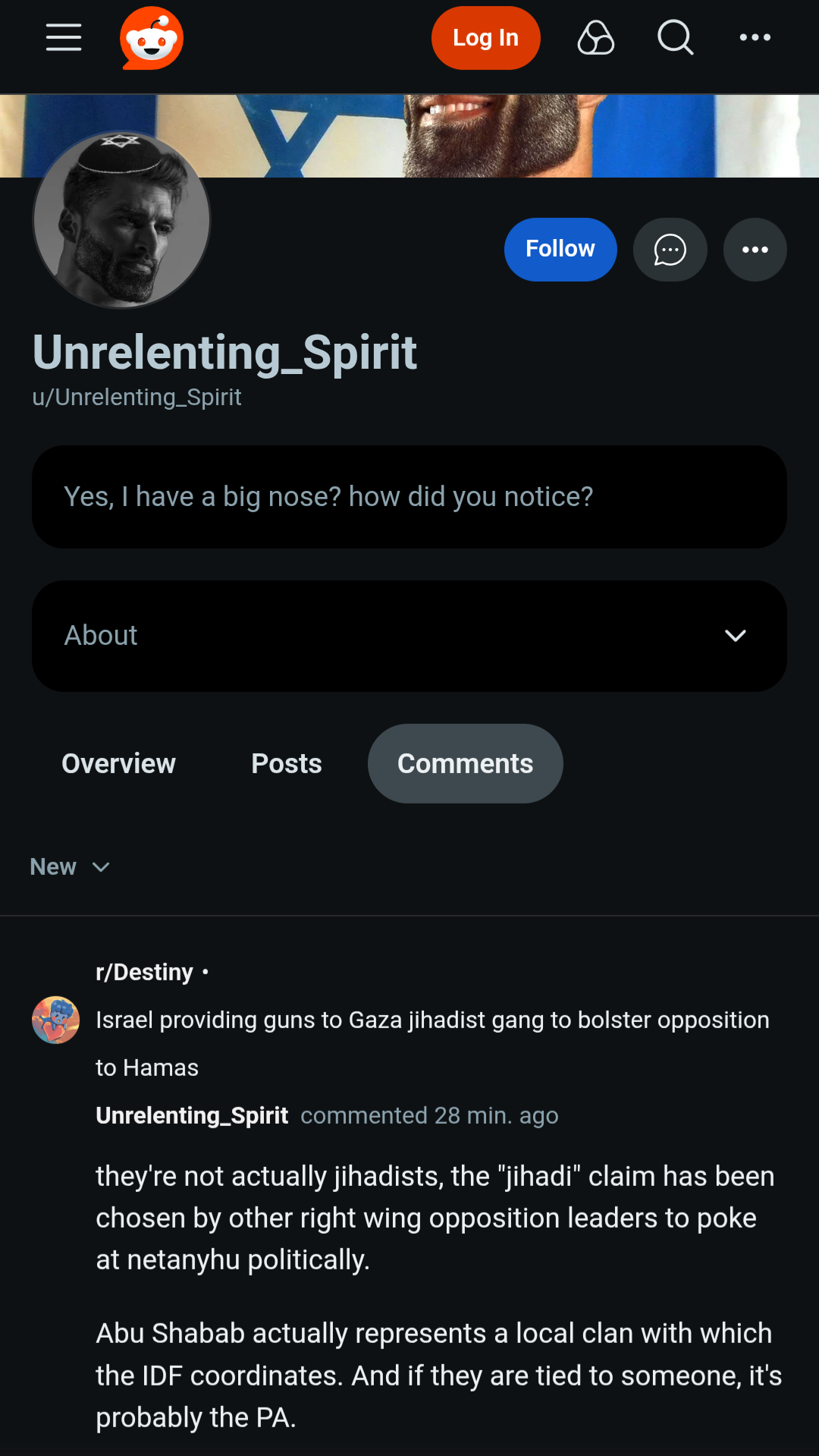Expand the About section
819x1456 pixels.
click(x=409, y=636)
